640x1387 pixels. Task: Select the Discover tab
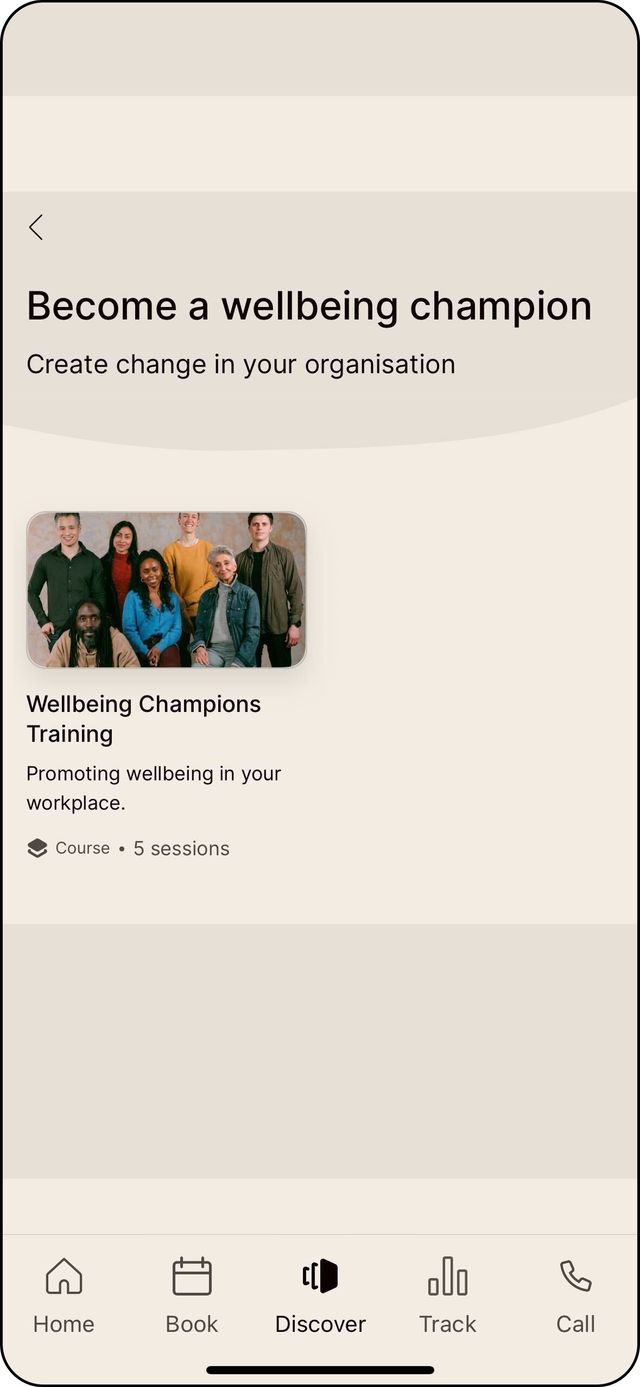(320, 1295)
